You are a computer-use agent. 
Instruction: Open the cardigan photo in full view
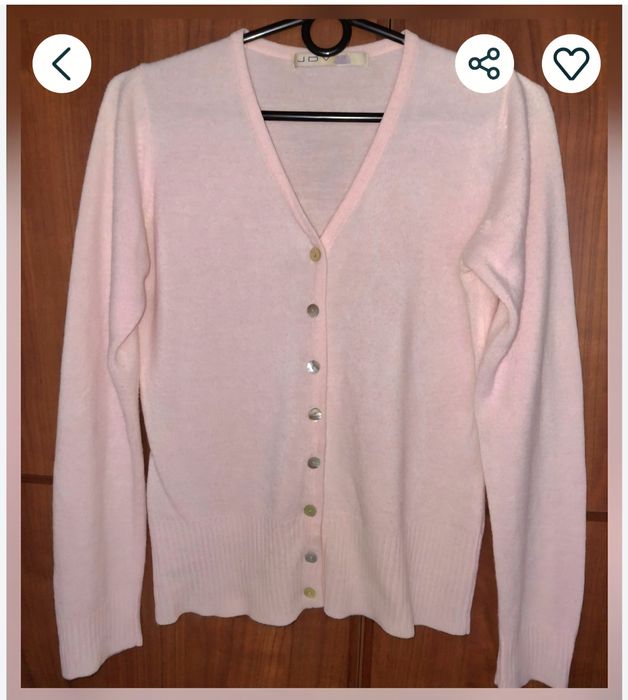(314, 380)
